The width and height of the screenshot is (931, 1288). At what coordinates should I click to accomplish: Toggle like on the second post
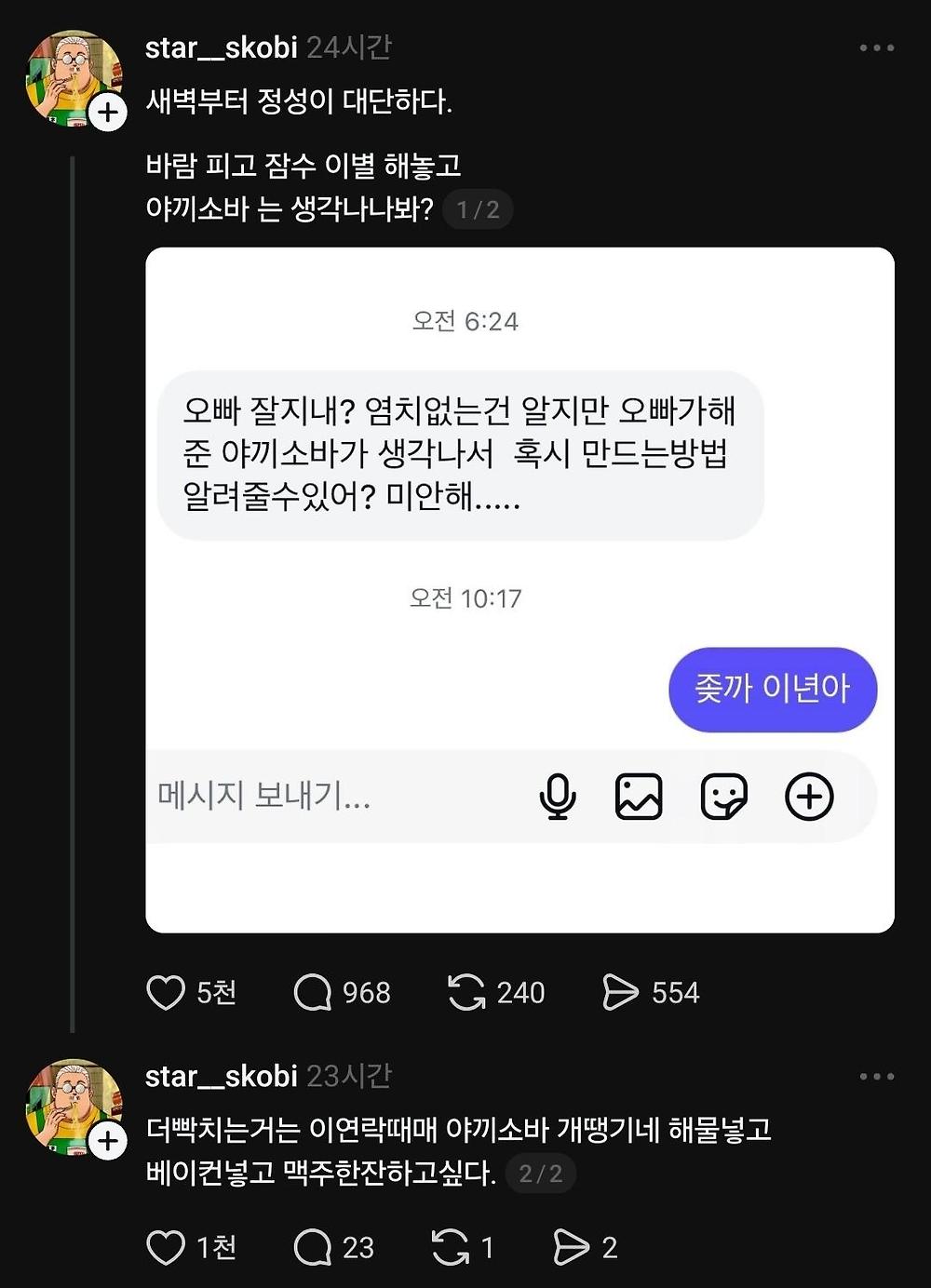coord(168,1247)
